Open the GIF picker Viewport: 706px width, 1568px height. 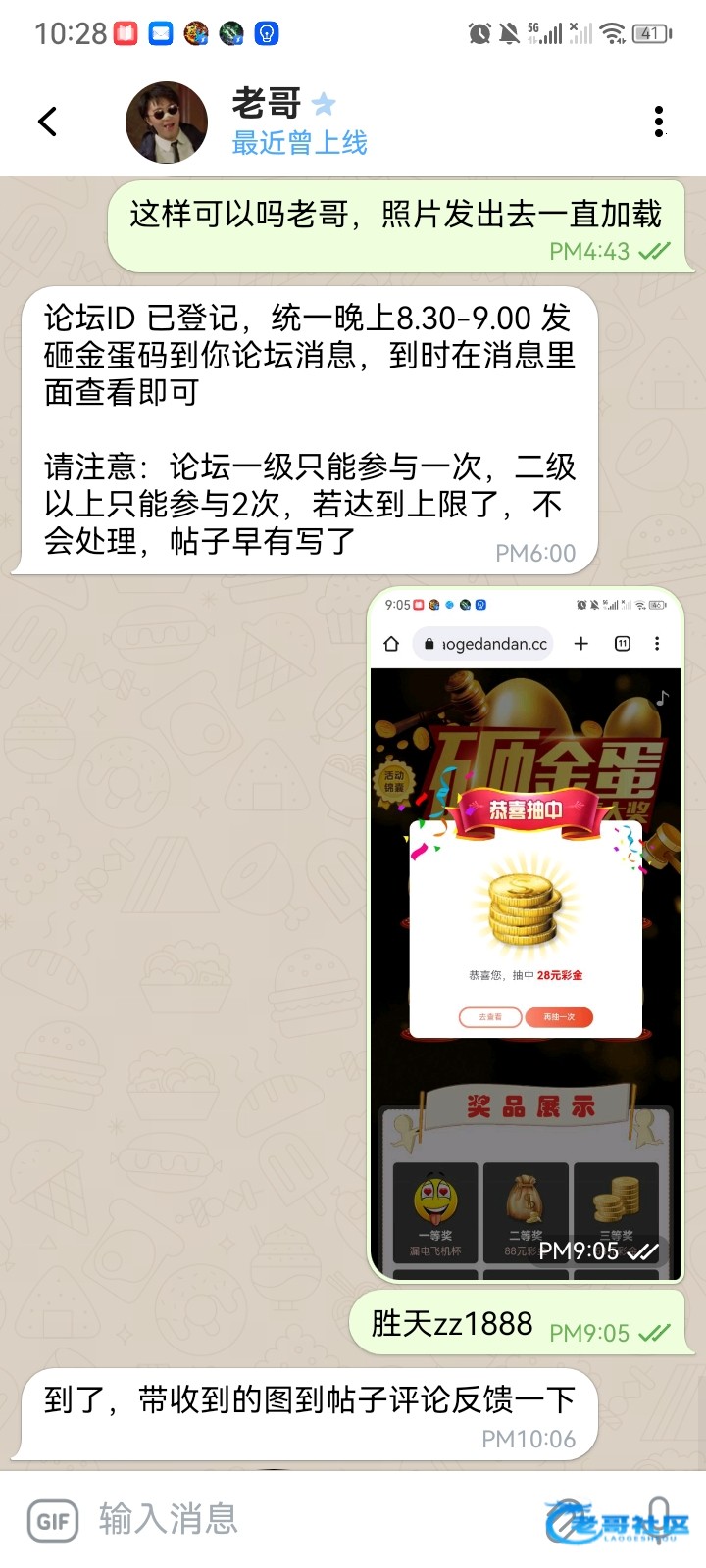(x=53, y=1521)
